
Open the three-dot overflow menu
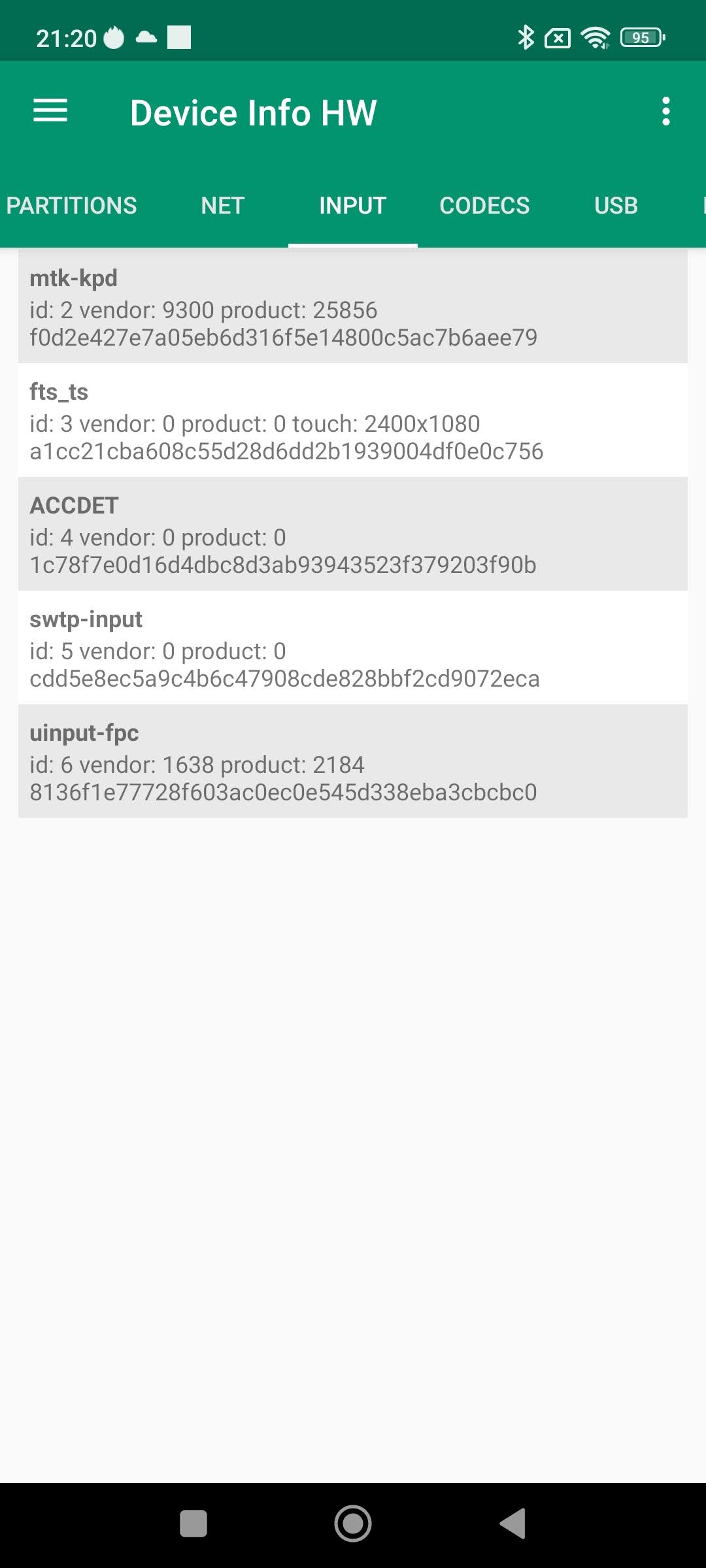(665, 112)
